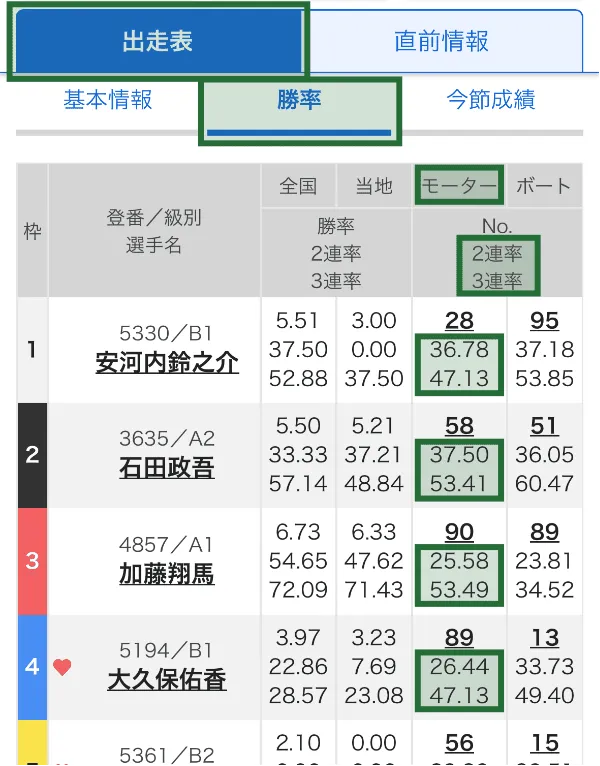Select the 基本情報 sub-tab
The image size is (600, 766).
point(108,100)
